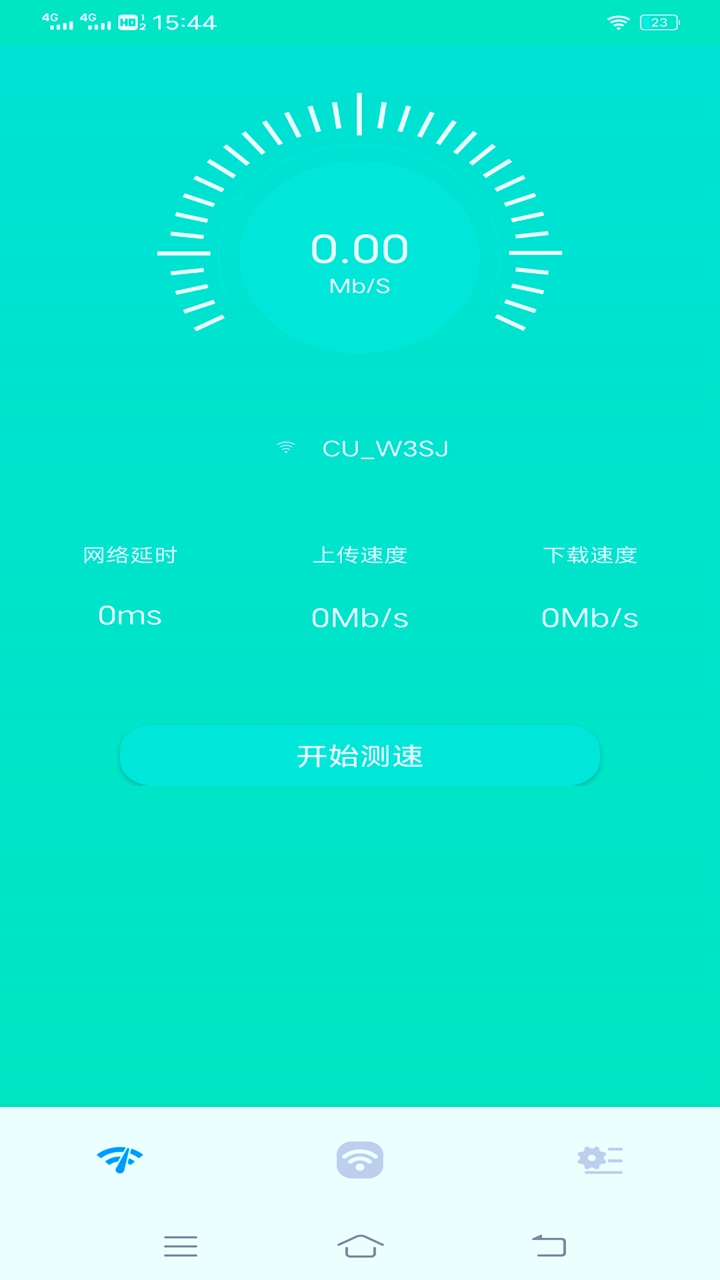Select the speed test tab icon

119,1159
